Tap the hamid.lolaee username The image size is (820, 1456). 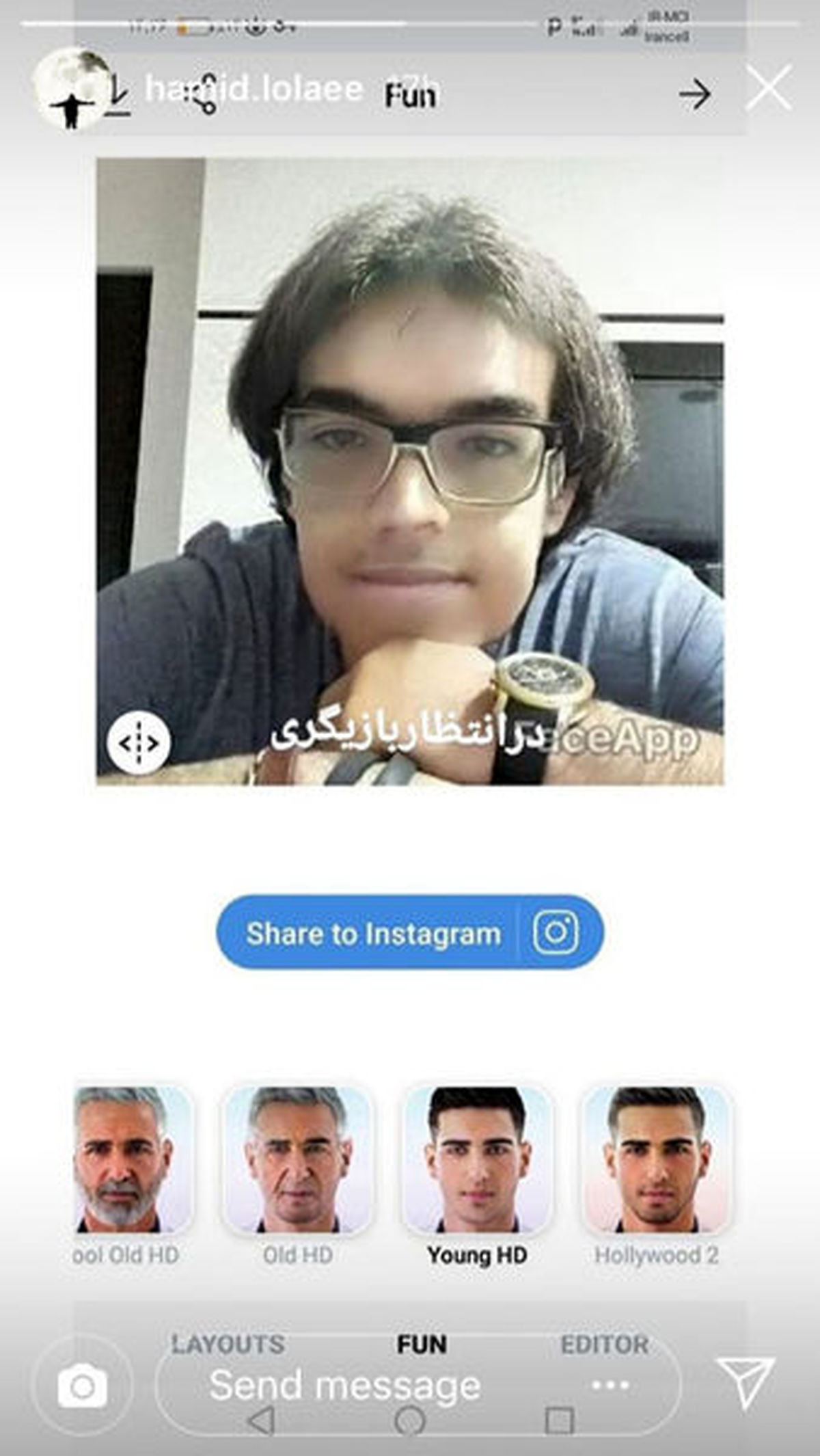254,89
